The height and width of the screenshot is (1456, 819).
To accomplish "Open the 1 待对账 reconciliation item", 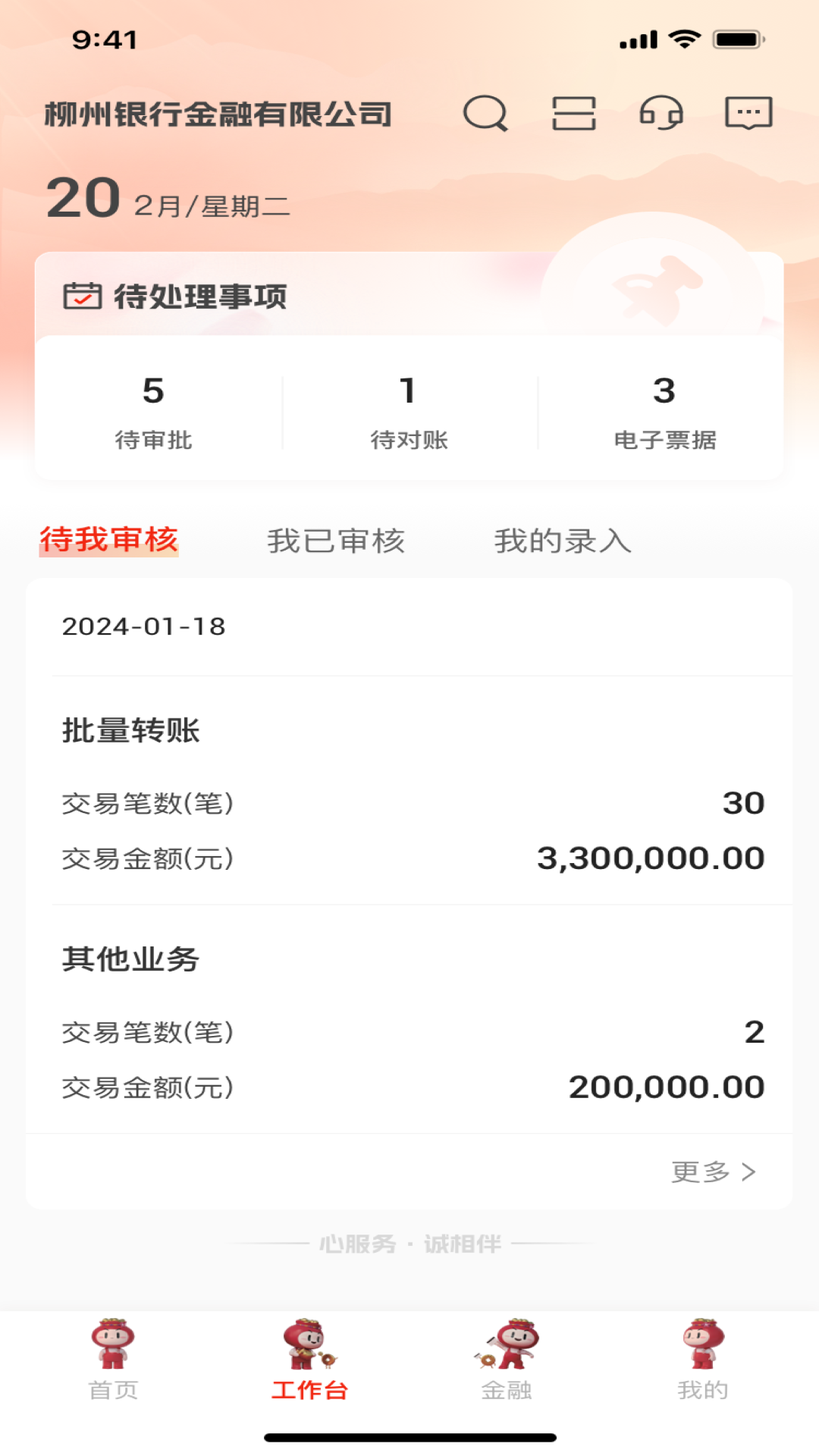I will [408, 412].
